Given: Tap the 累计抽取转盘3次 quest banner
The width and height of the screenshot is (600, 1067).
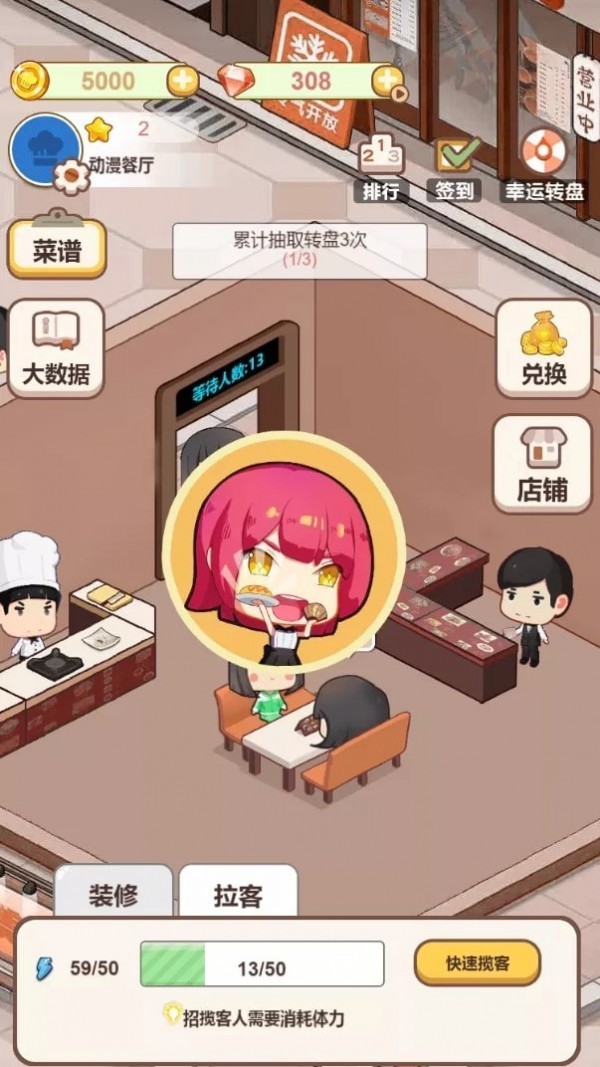Looking at the screenshot, I should tap(300, 250).
